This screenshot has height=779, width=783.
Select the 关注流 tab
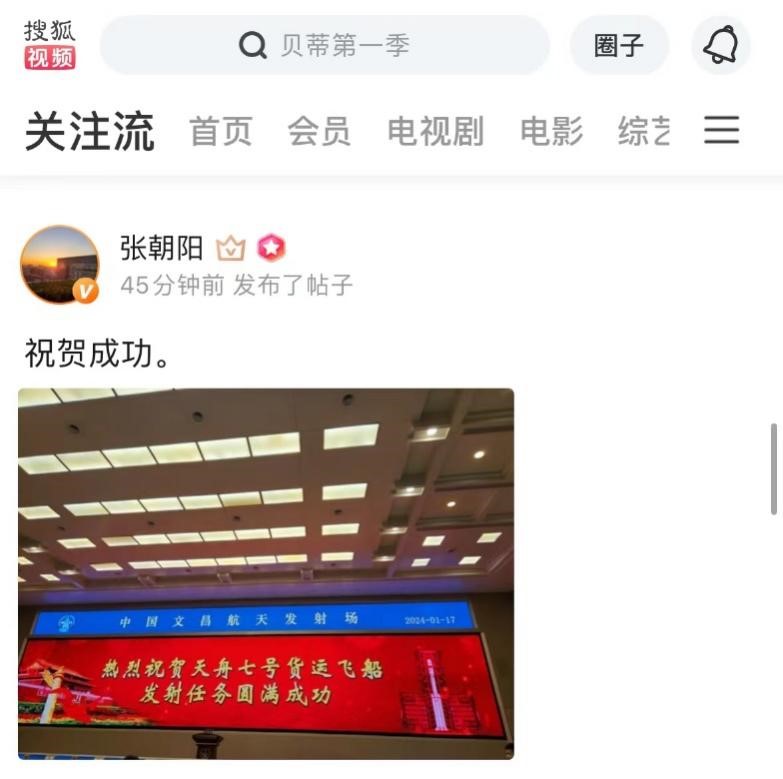click(x=90, y=131)
